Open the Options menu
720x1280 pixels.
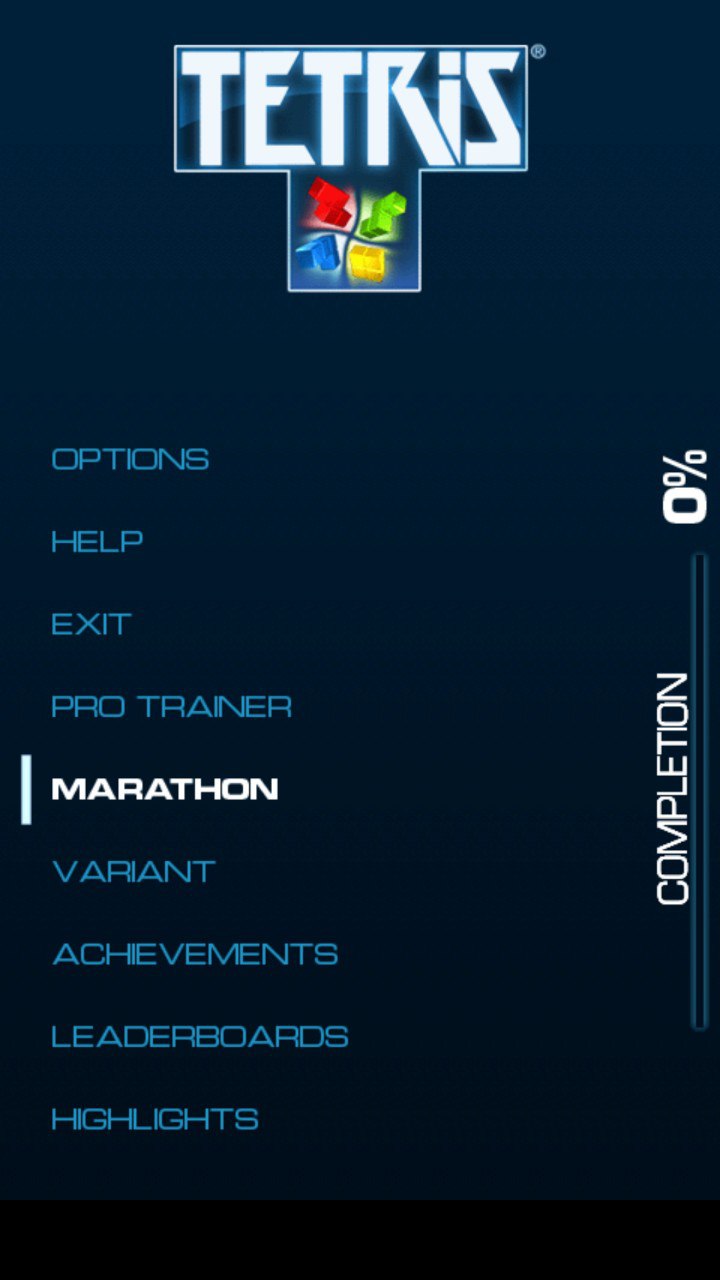point(130,460)
